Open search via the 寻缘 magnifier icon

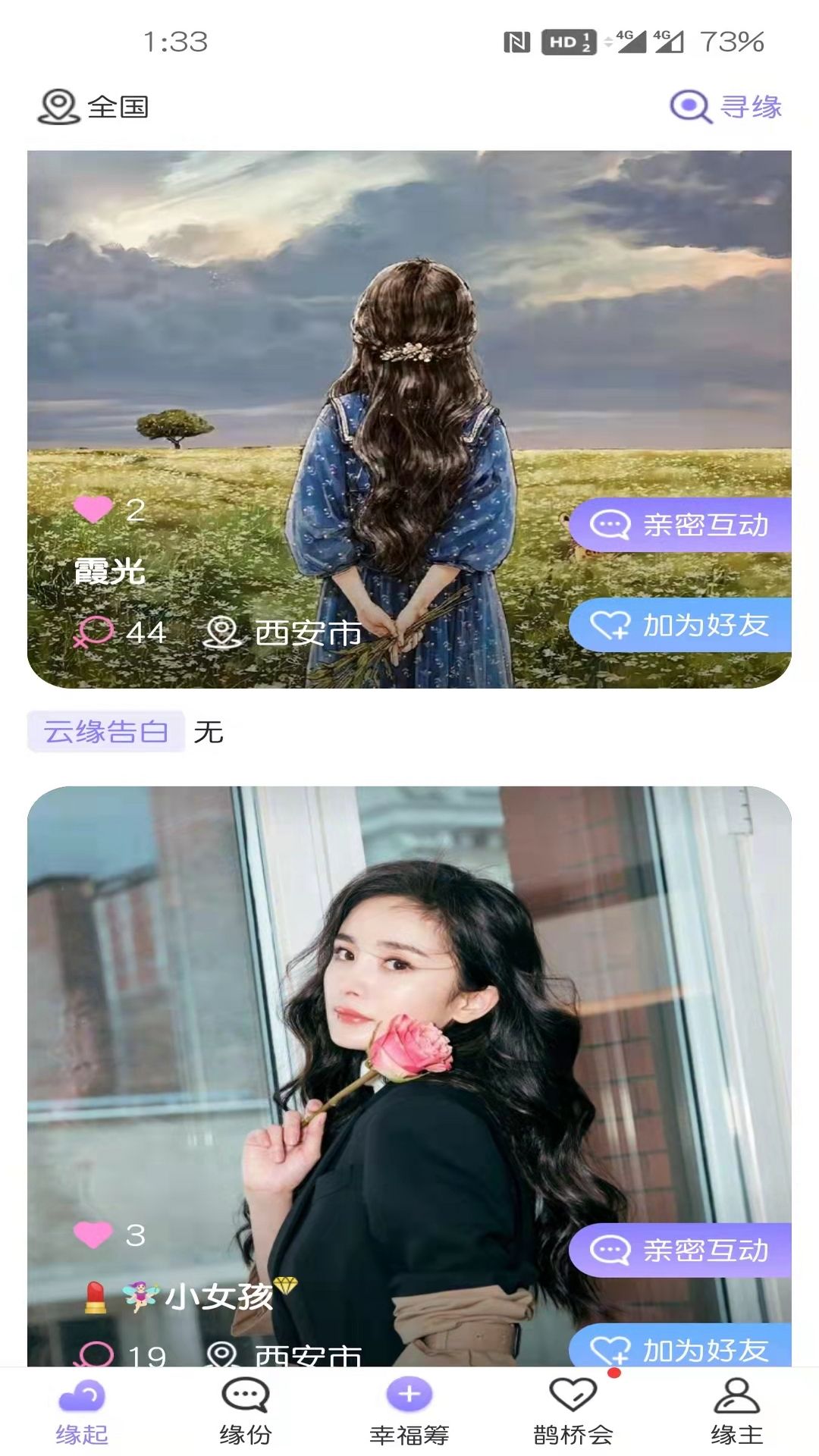pos(688,106)
